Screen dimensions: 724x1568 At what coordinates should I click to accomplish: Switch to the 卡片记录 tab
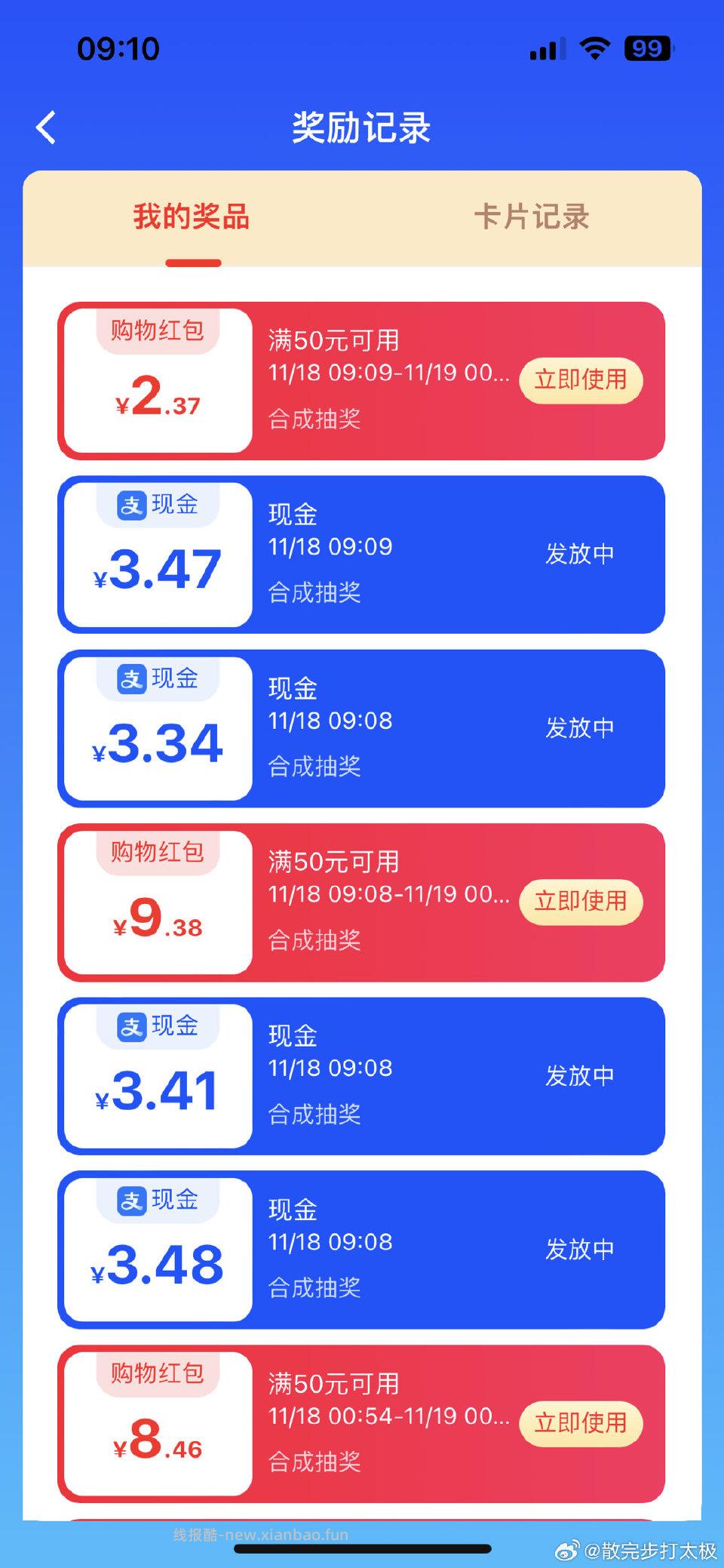point(535,217)
